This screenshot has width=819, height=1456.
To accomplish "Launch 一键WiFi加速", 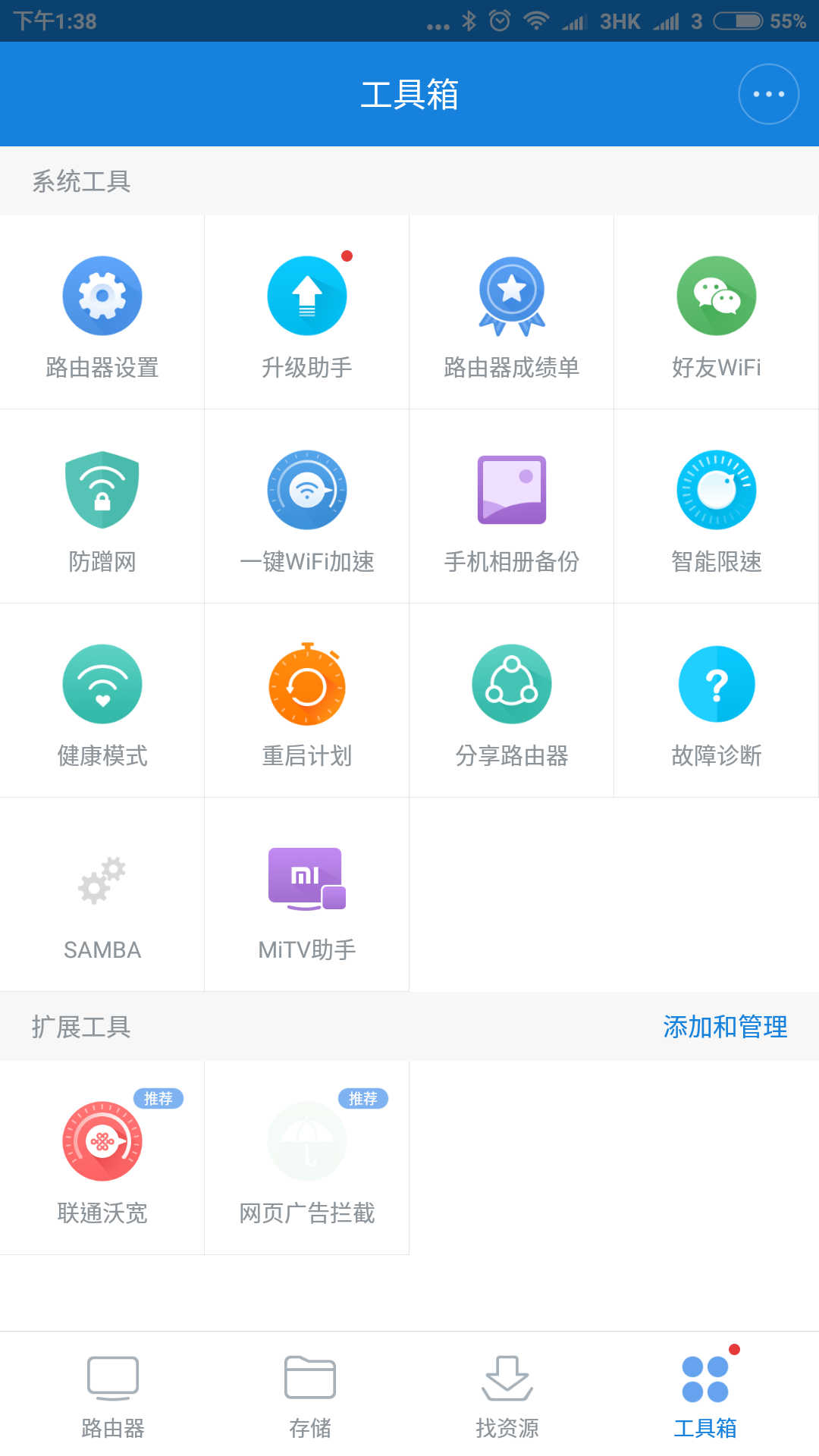I will point(307,507).
